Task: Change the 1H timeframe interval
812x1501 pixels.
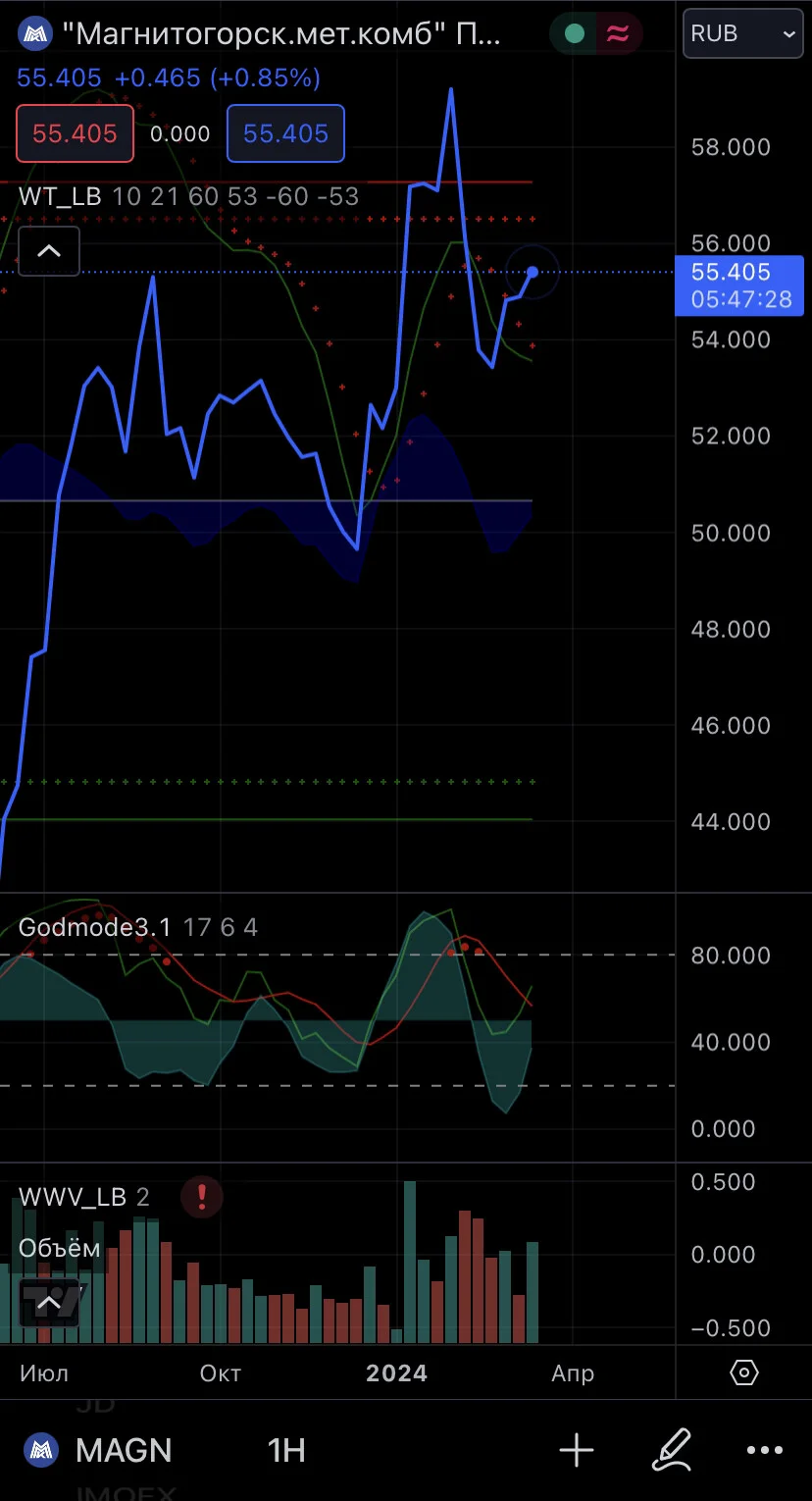Action: pyautogui.click(x=286, y=1450)
